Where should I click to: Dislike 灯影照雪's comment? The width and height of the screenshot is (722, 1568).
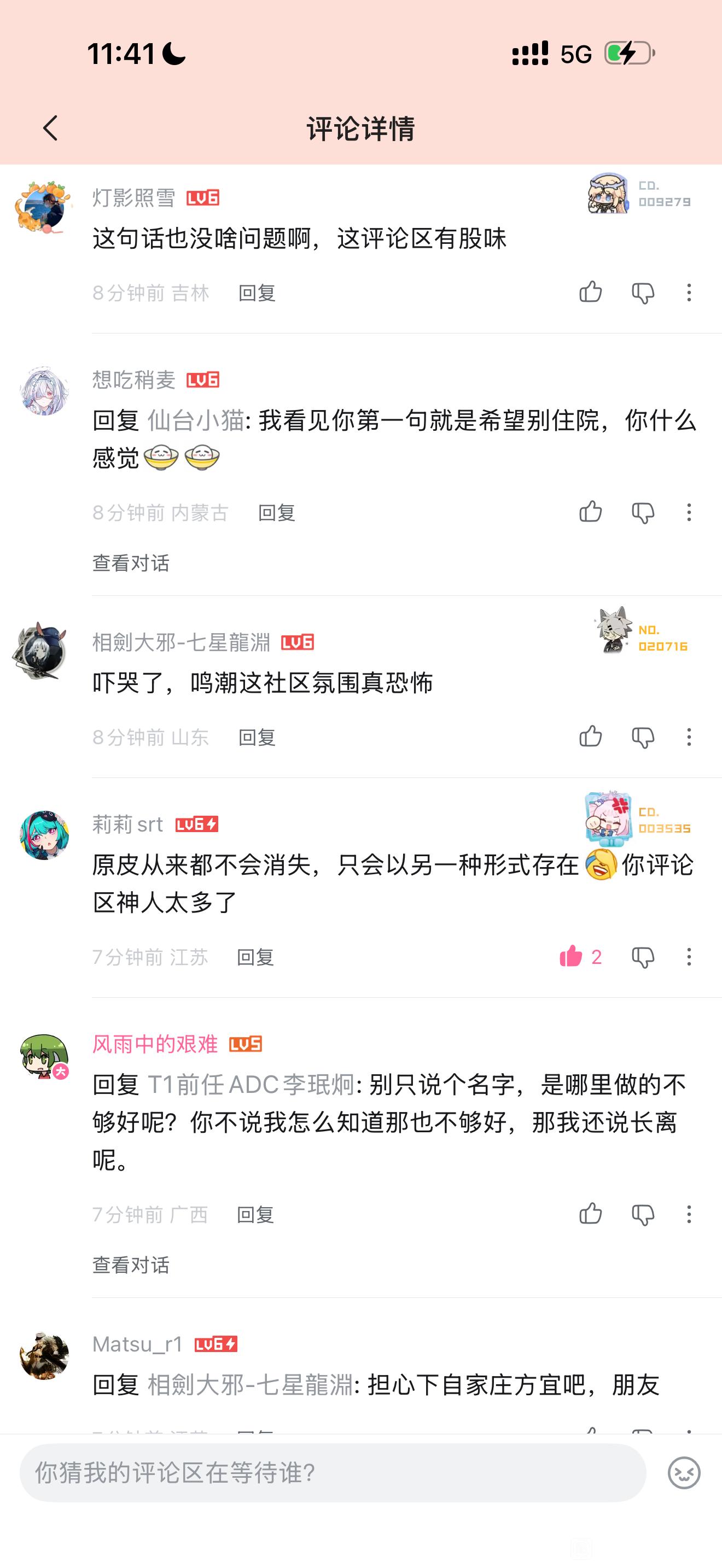(643, 293)
